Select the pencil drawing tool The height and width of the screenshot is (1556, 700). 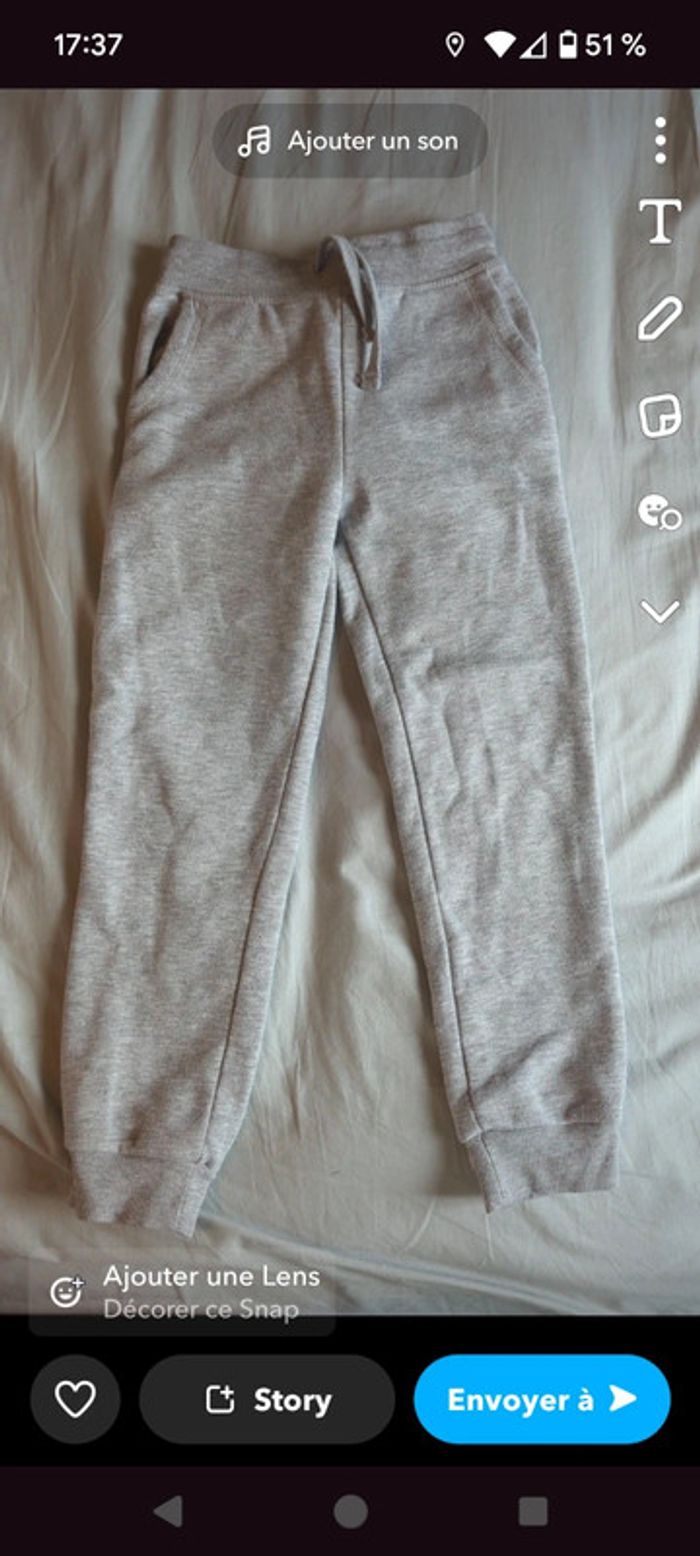pos(660,319)
